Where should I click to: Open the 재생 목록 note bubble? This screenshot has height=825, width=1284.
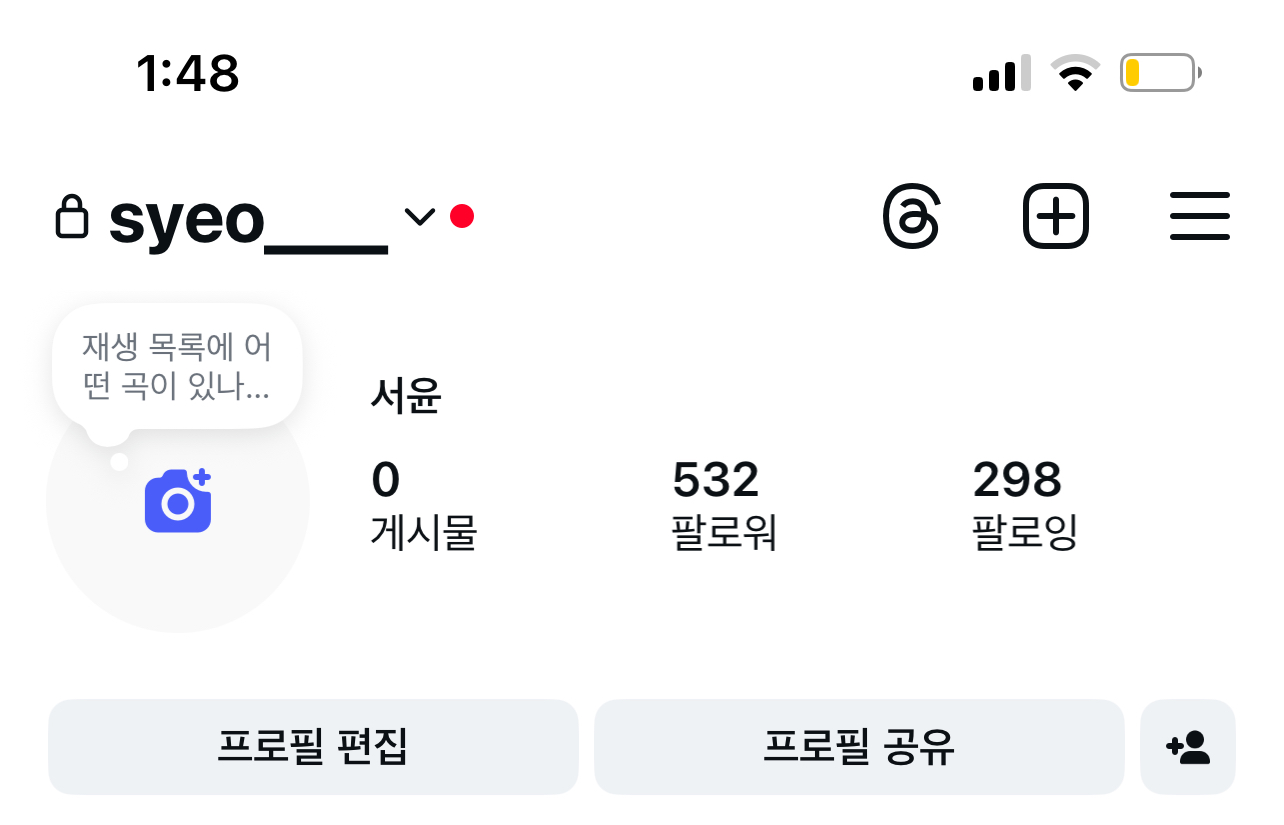pyautogui.click(x=177, y=366)
